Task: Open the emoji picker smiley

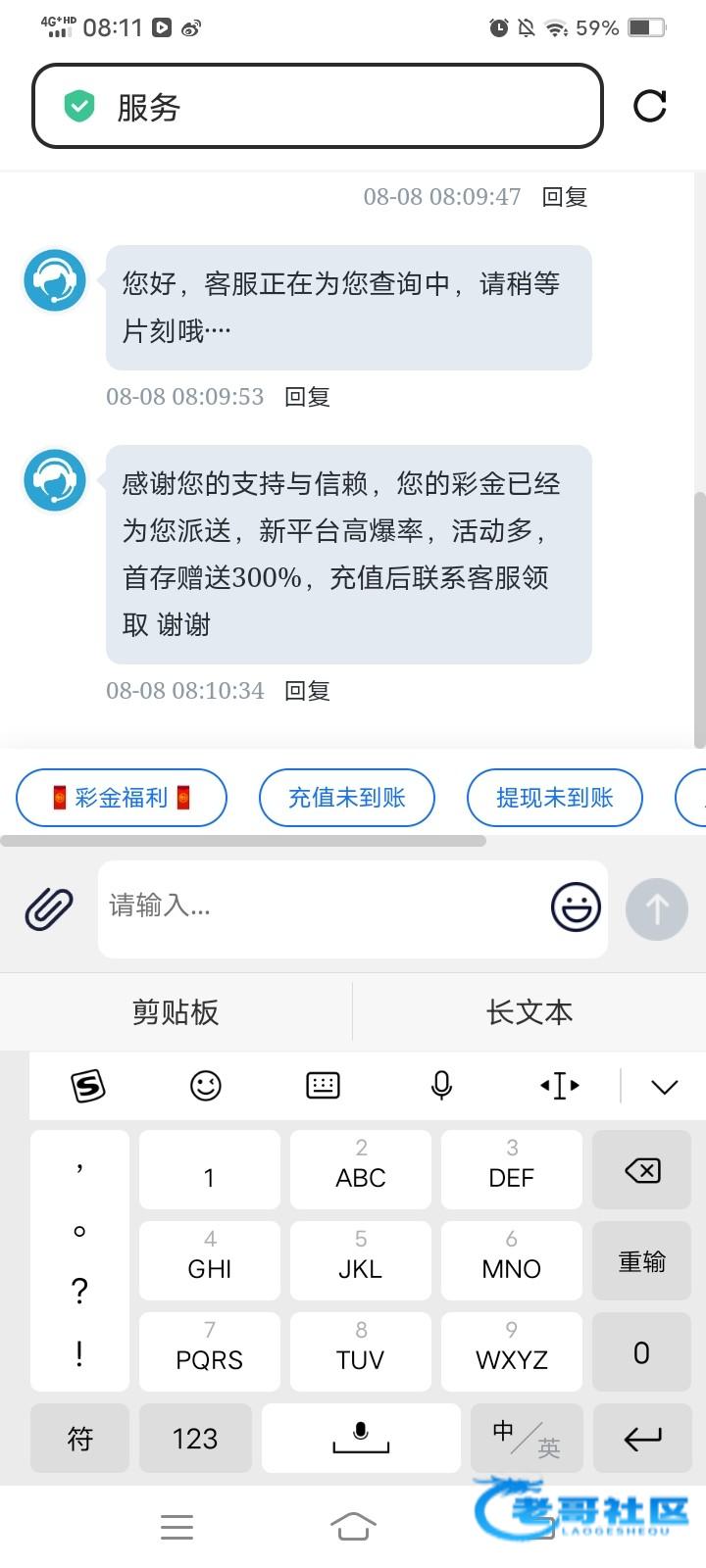Action: (576, 906)
